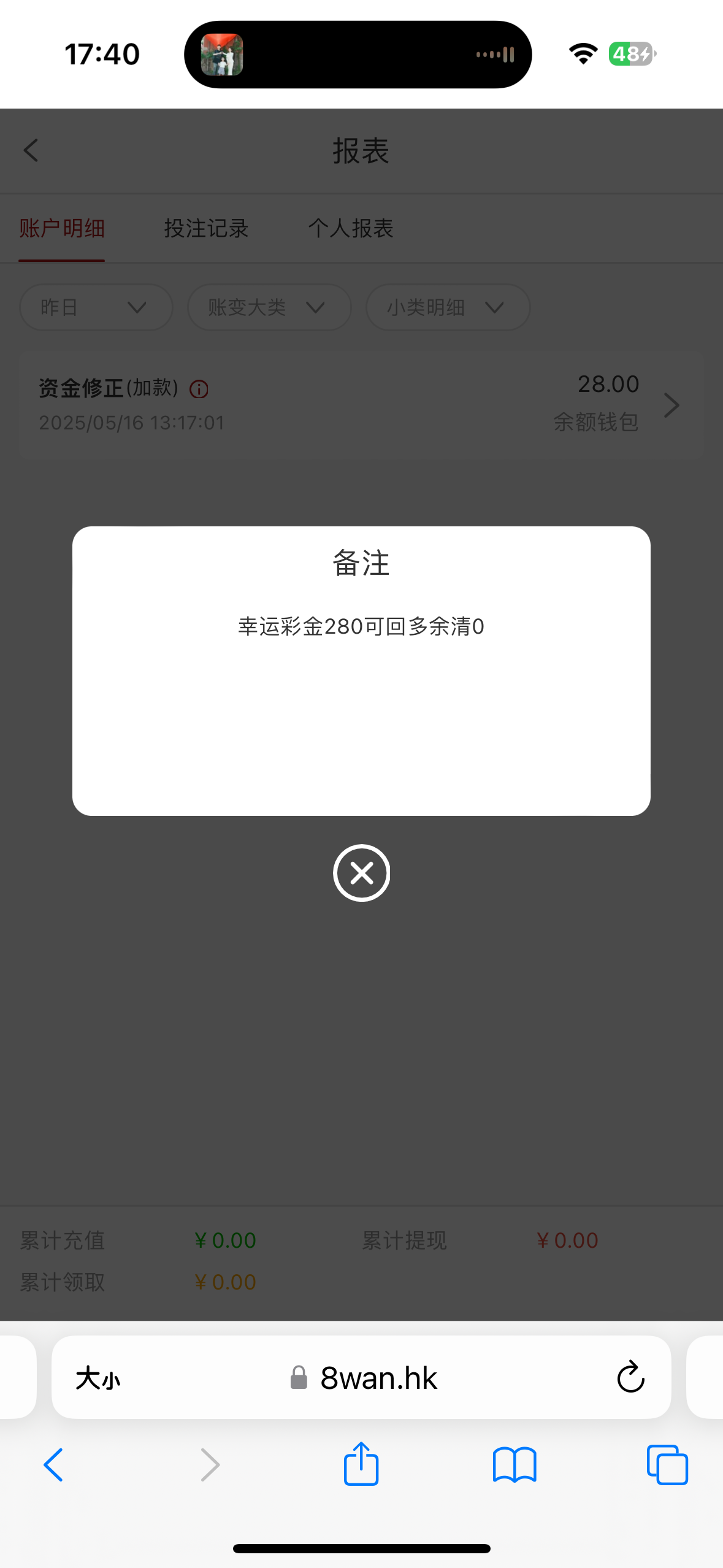Open Safari bookmarks
The width and height of the screenshot is (723, 1568).
515,1464
